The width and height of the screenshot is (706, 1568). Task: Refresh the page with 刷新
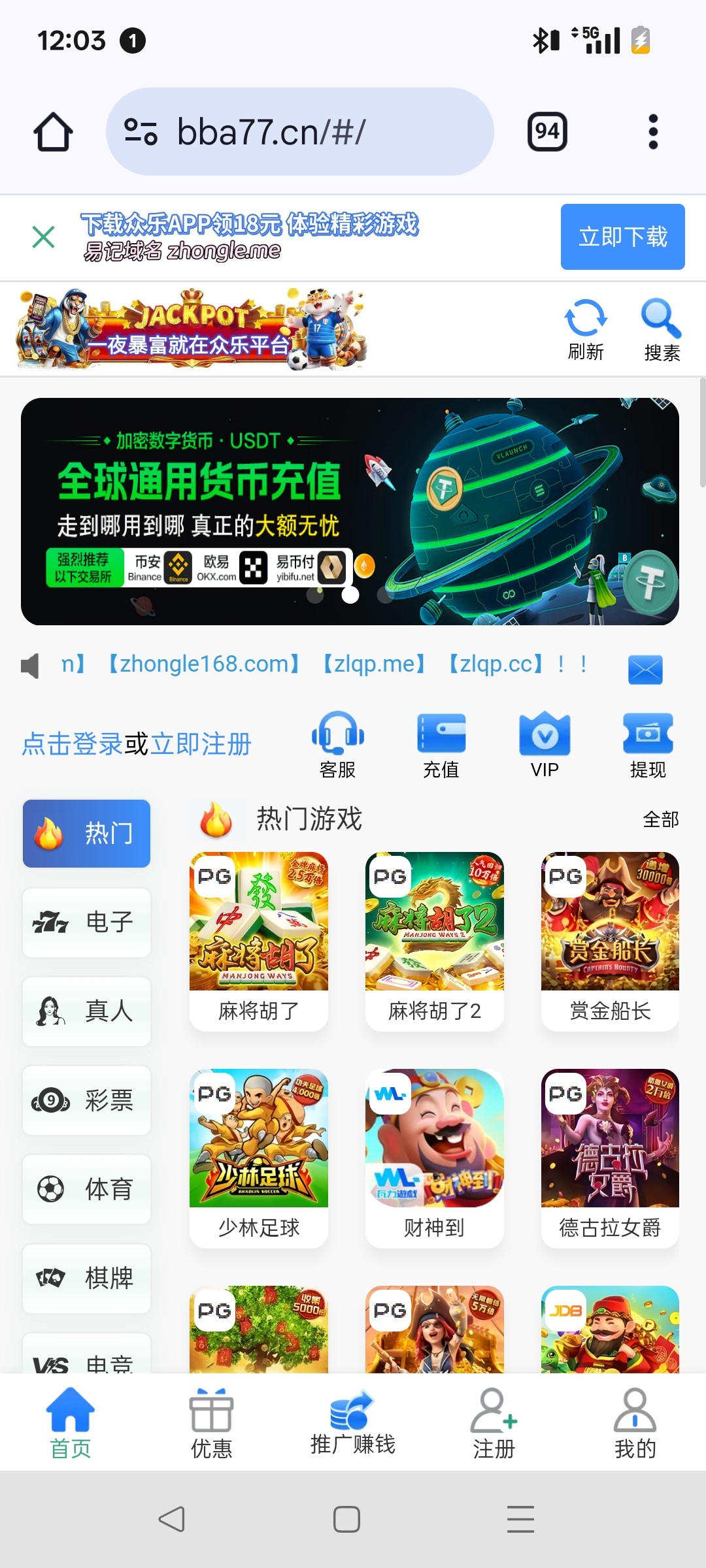[x=585, y=330]
